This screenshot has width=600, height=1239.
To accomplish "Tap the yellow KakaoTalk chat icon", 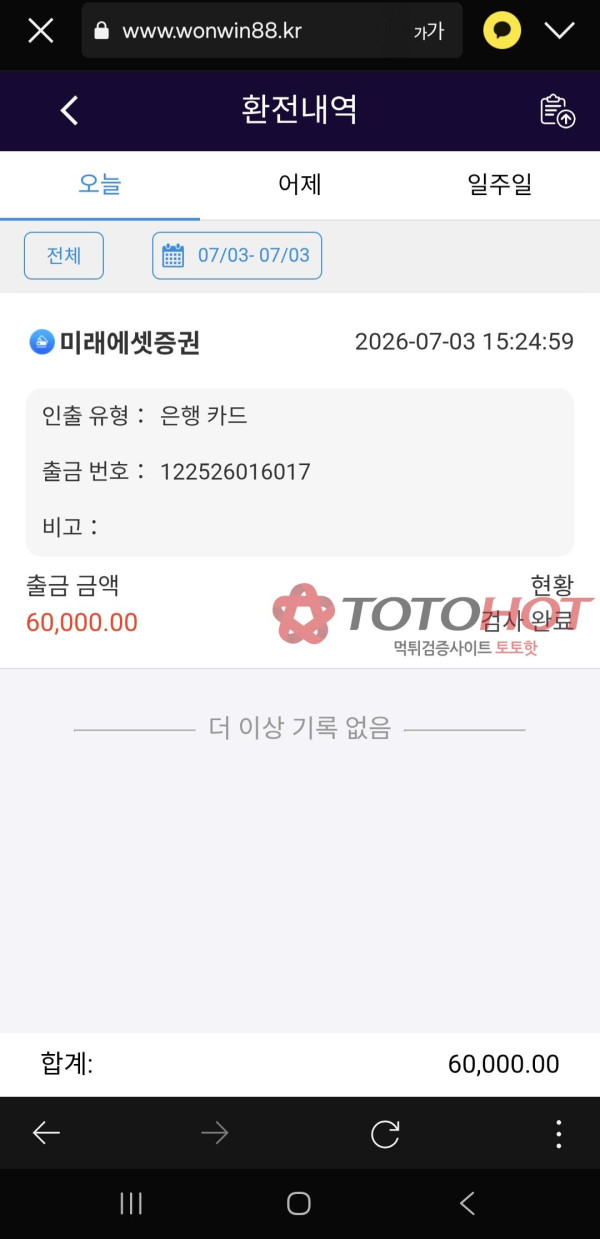I will pos(502,30).
